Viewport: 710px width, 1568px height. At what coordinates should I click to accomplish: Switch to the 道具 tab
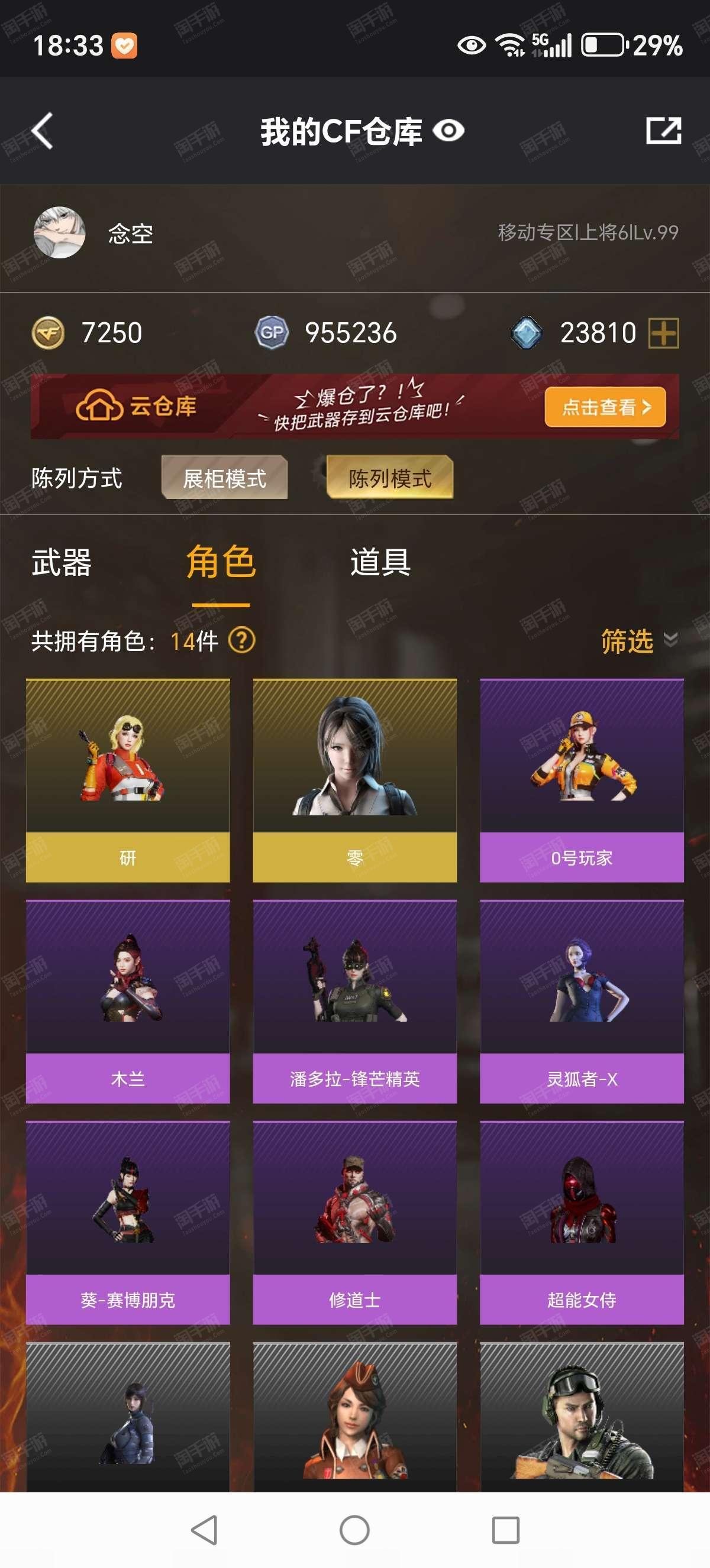[x=380, y=562]
